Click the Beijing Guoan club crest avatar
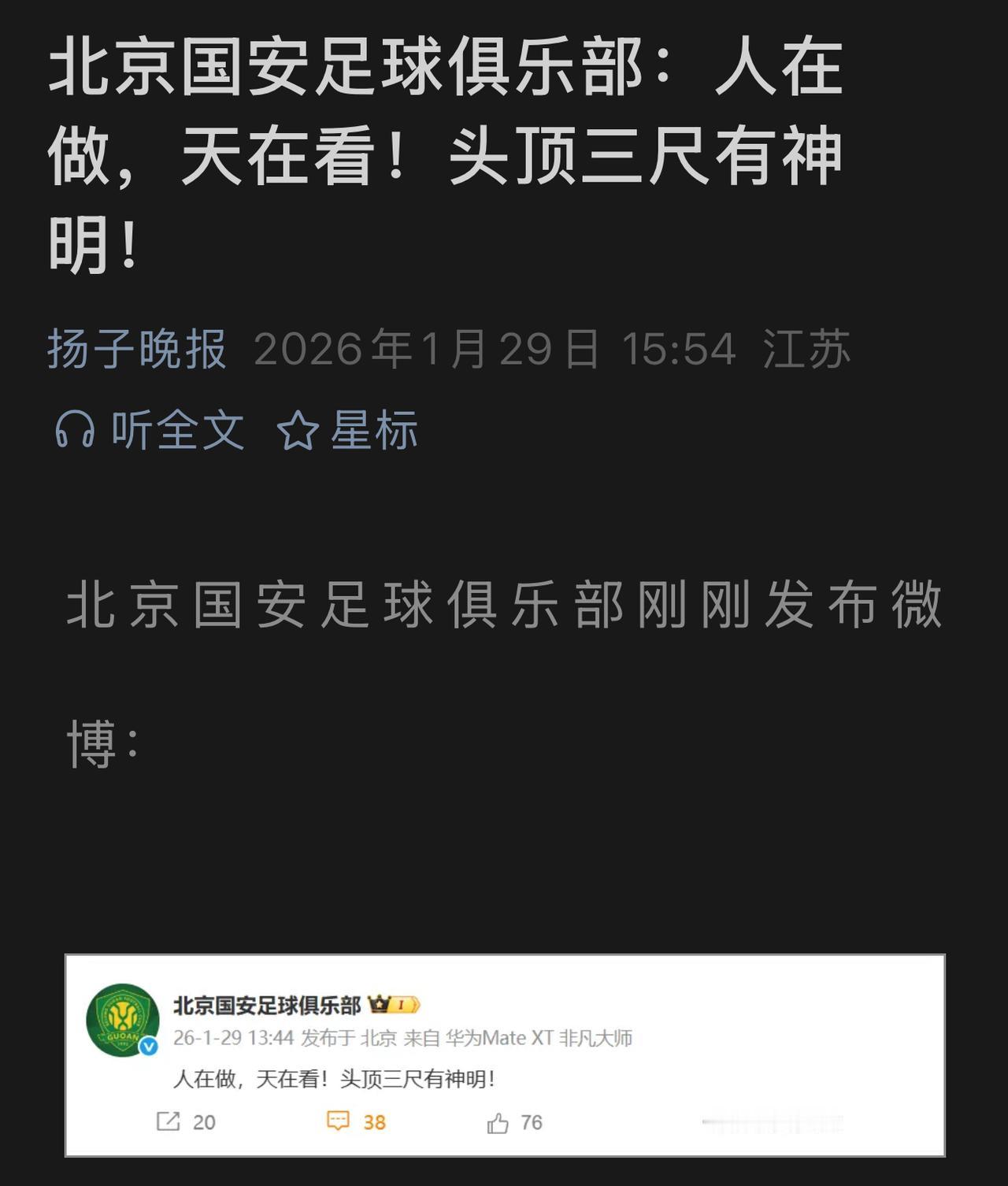 pos(121,1019)
